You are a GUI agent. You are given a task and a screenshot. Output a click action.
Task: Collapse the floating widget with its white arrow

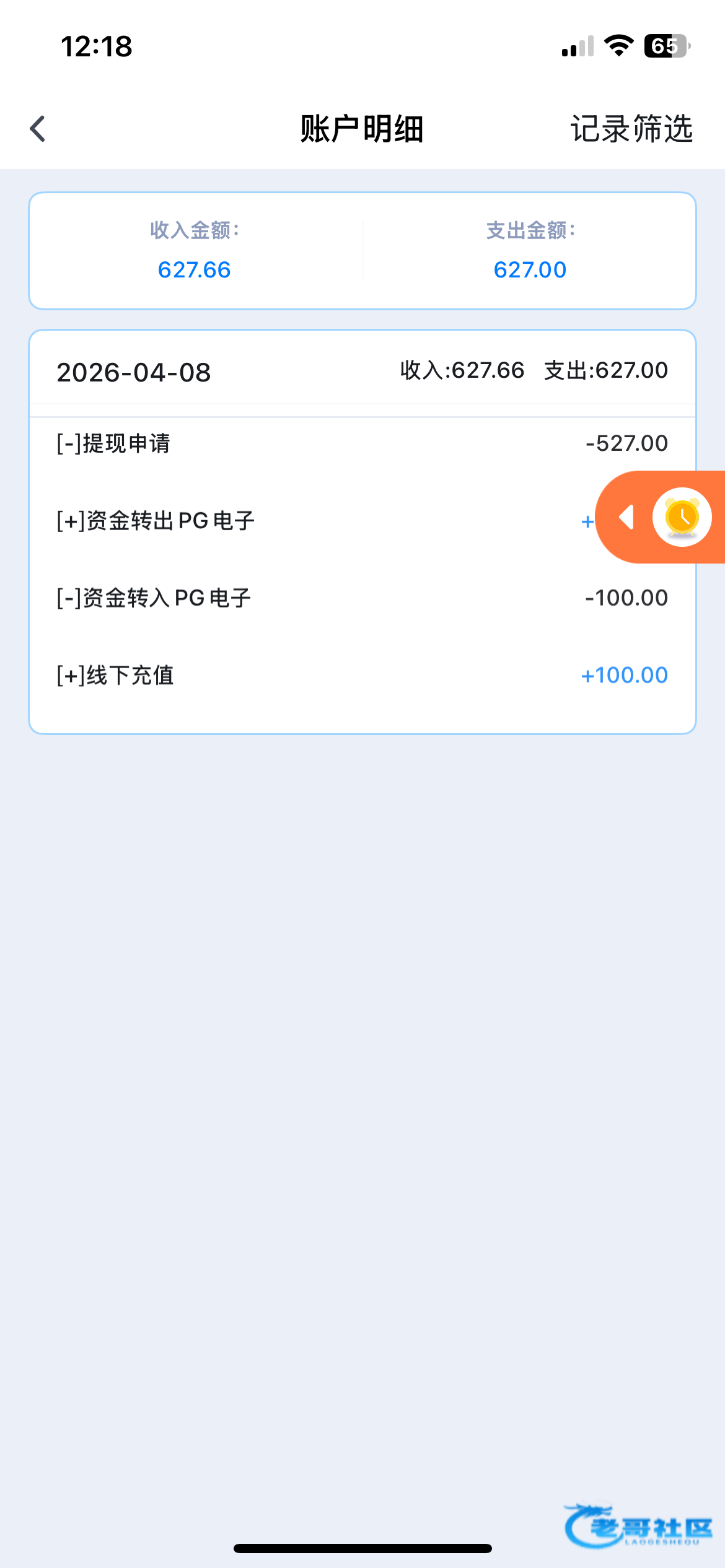point(626,517)
